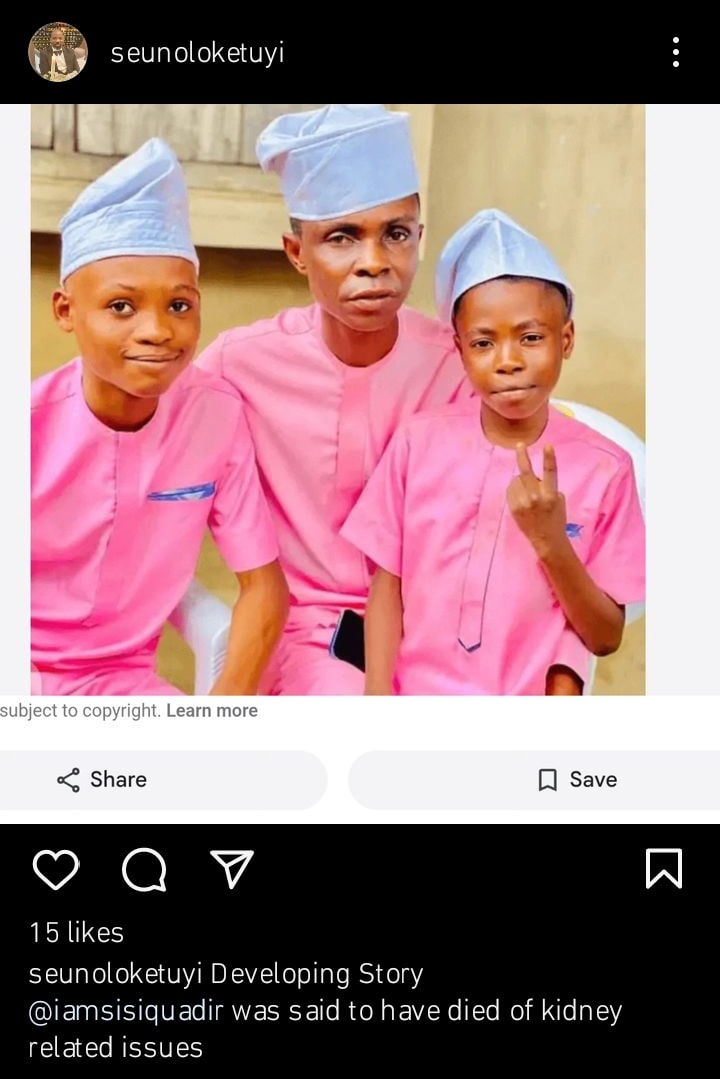The height and width of the screenshot is (1079, 720).
Task: Like this post with the heart
Action: click(x=56, y=869)
